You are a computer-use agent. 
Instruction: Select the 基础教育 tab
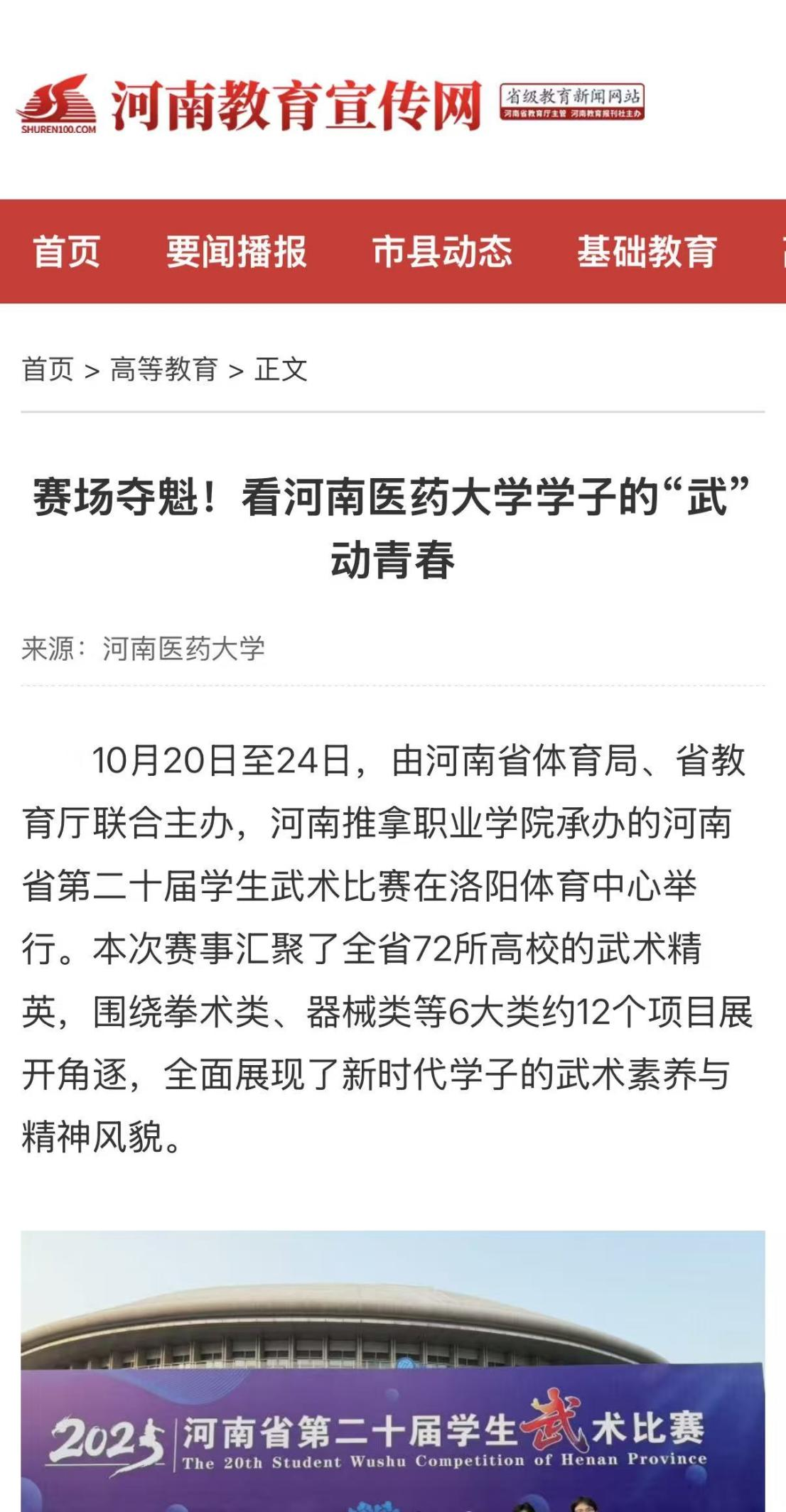(x=646, y=252)
